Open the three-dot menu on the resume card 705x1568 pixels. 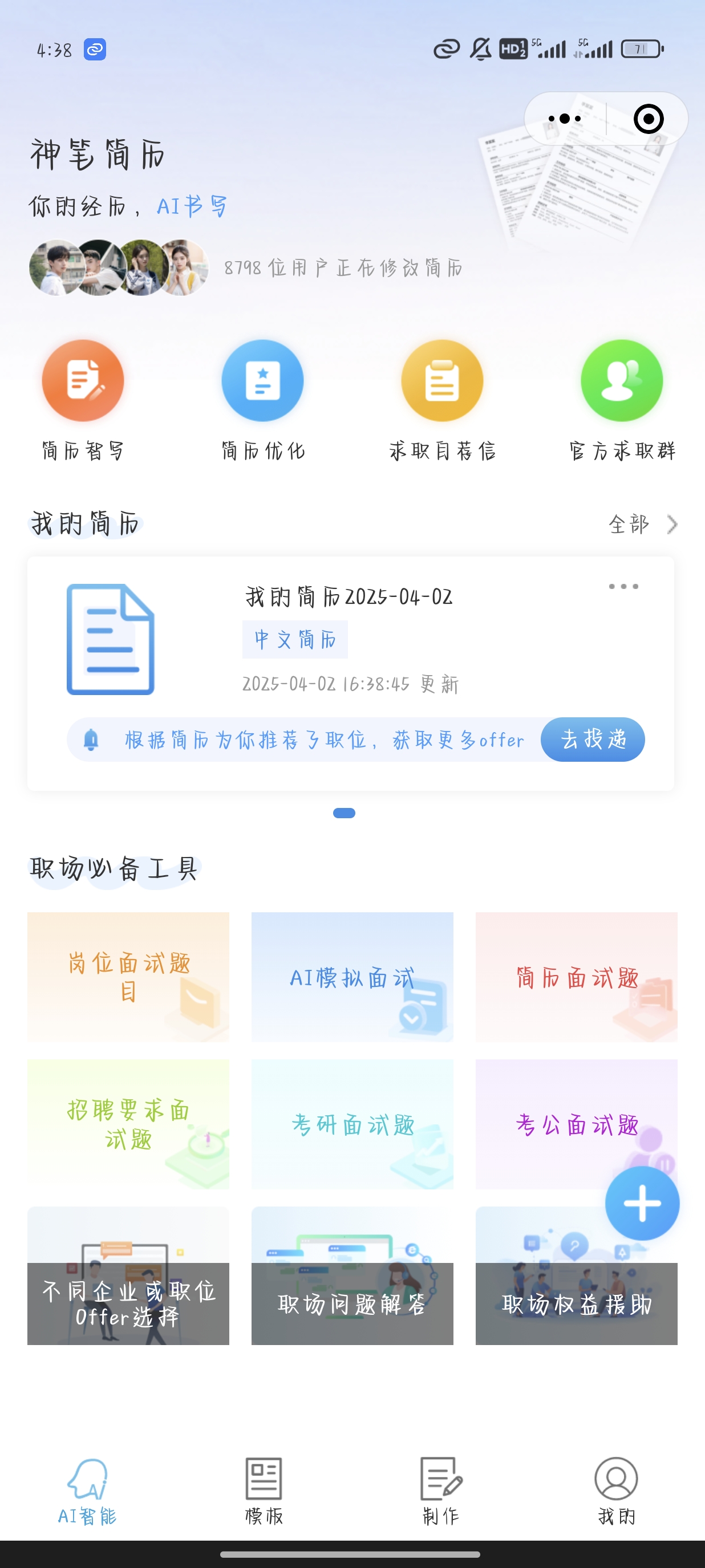[623, 586]
